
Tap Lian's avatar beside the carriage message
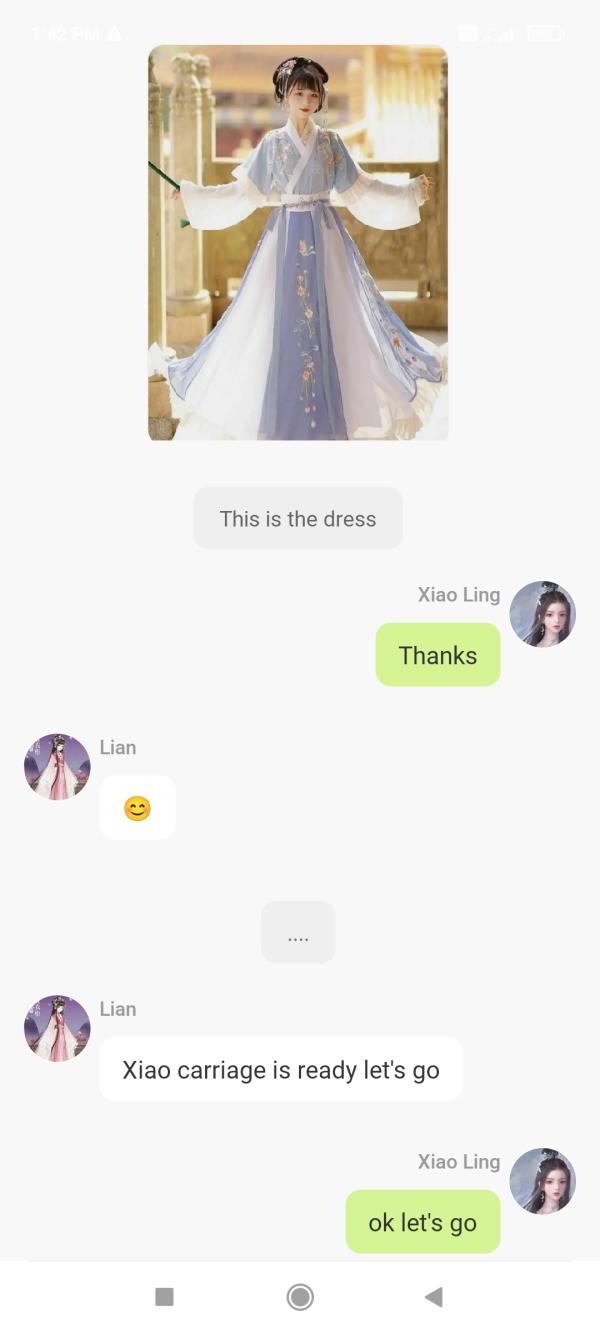point(57,1028)
